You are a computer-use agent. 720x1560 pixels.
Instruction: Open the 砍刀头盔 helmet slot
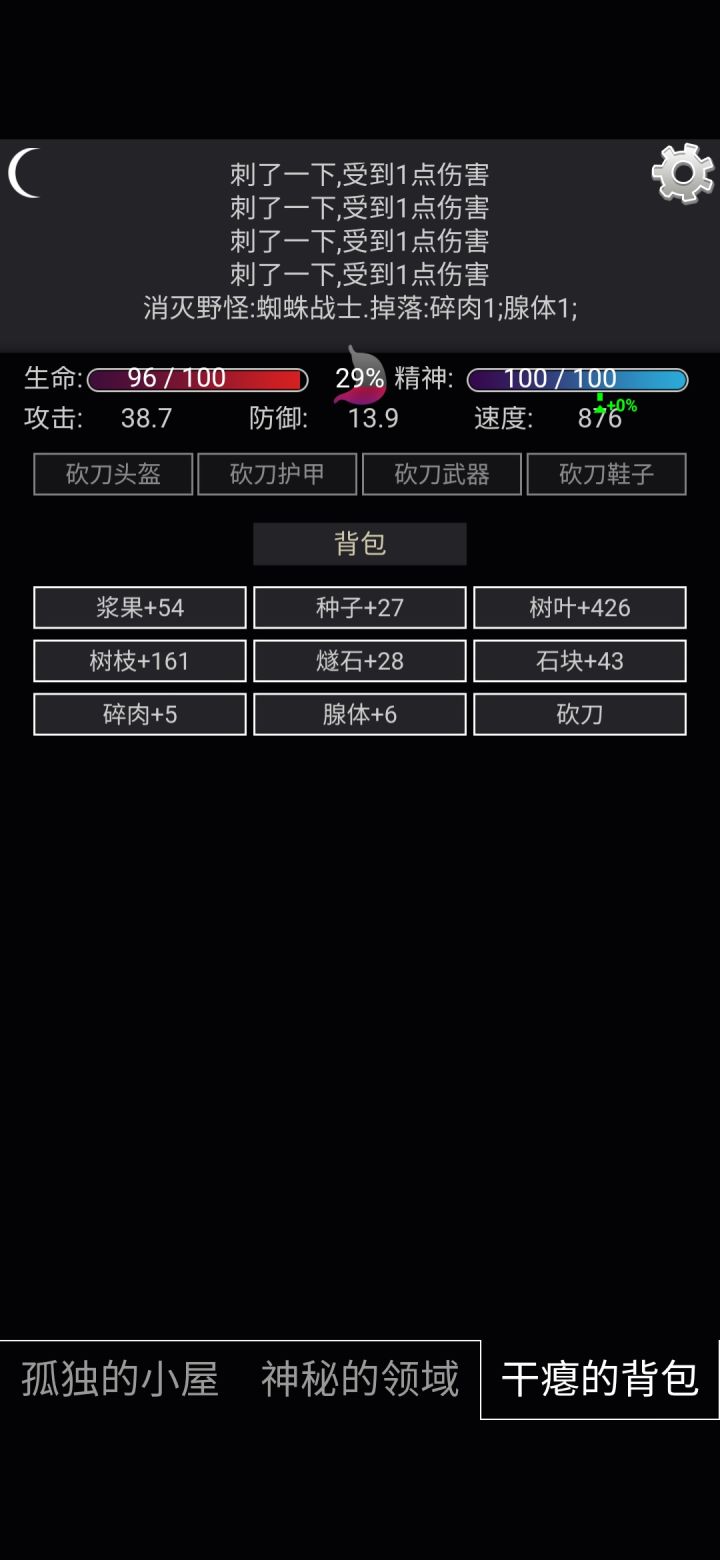112,474
